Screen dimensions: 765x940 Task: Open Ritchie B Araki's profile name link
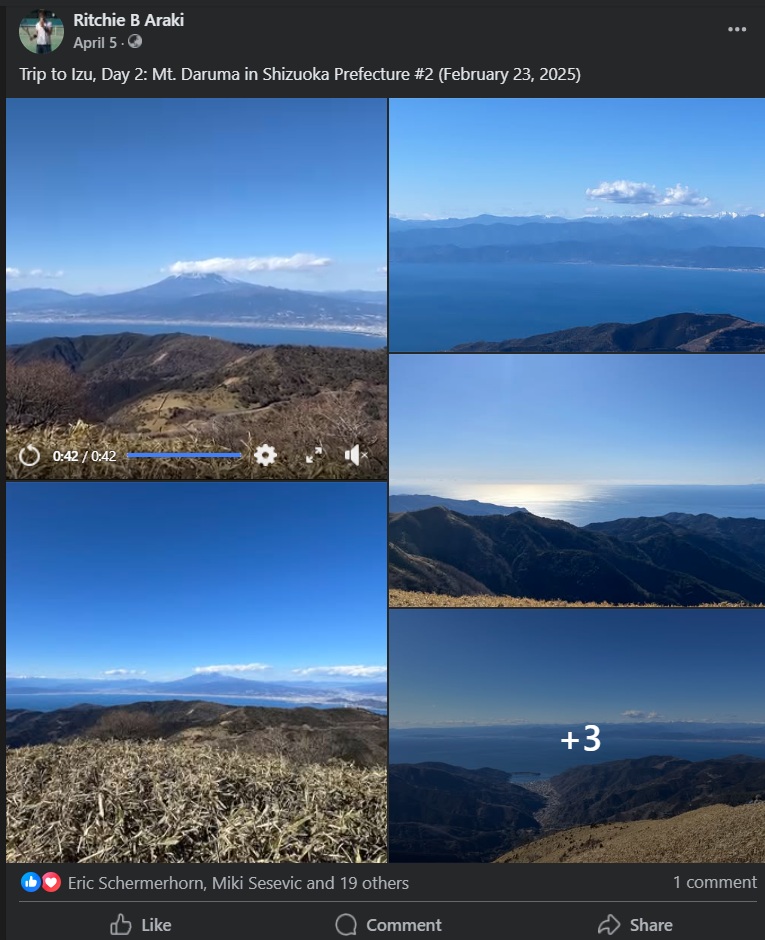point(128,20)
